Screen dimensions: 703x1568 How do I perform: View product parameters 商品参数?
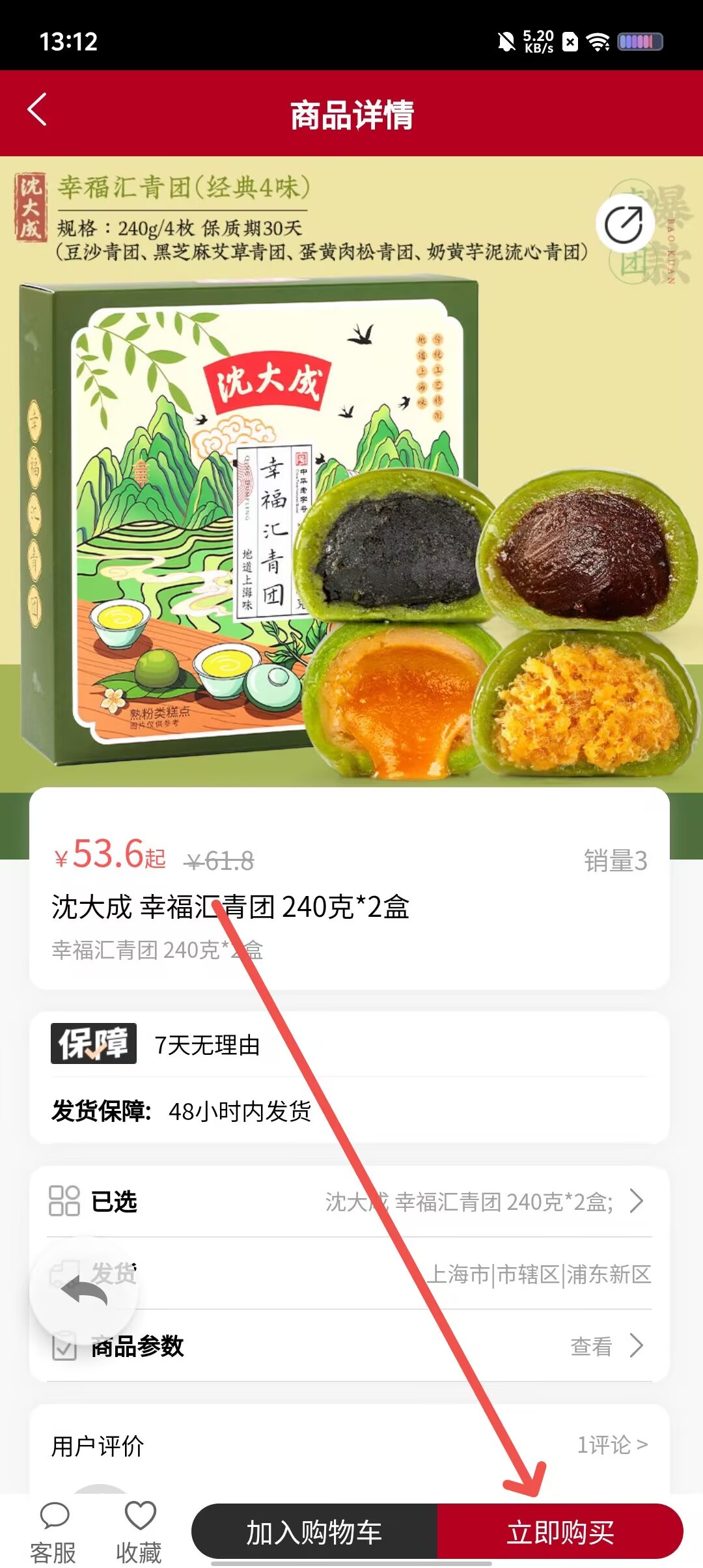pos(350,1346)
